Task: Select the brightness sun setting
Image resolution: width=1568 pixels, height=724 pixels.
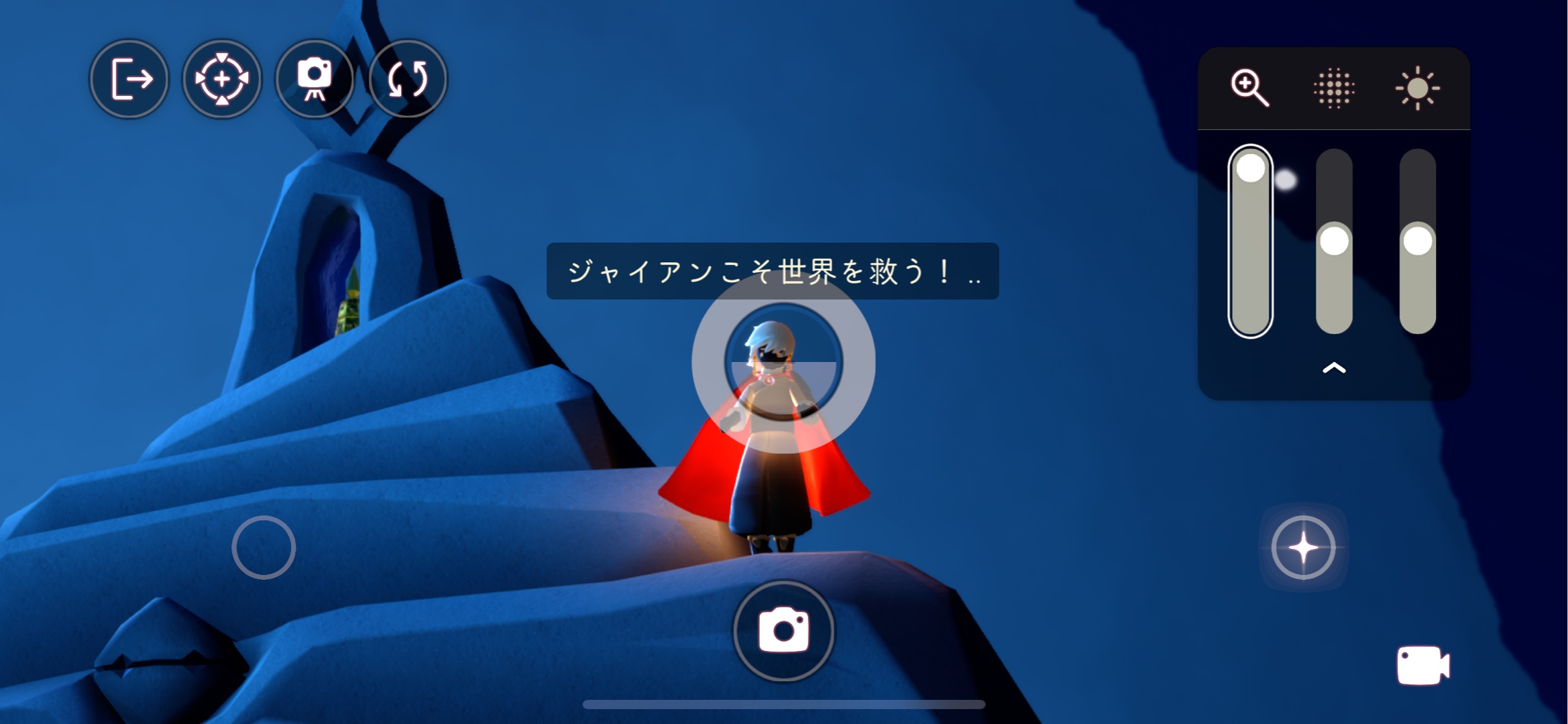Action: [1417, 88]
